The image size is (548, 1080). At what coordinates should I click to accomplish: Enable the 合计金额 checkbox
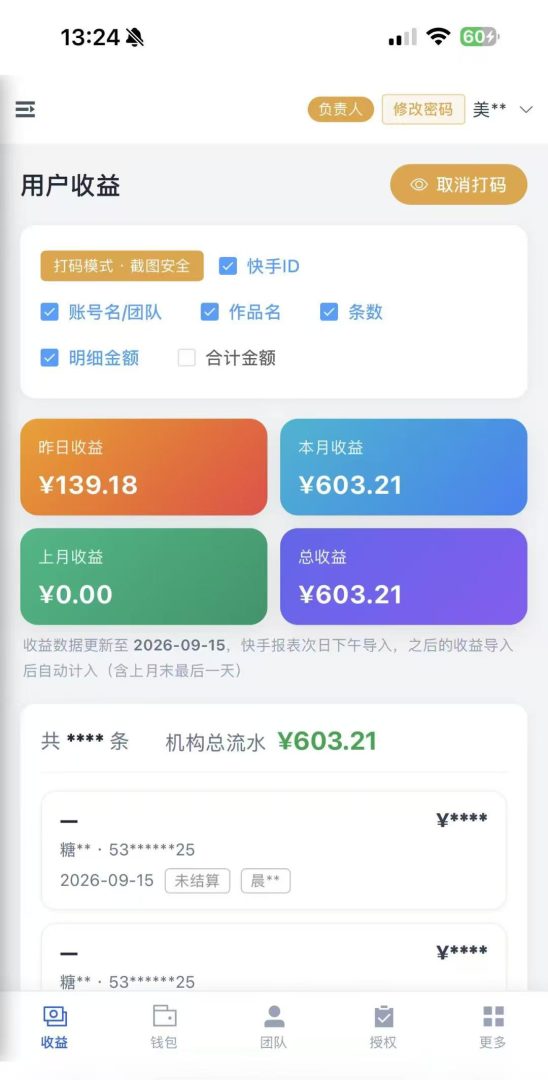coord(187,357)
